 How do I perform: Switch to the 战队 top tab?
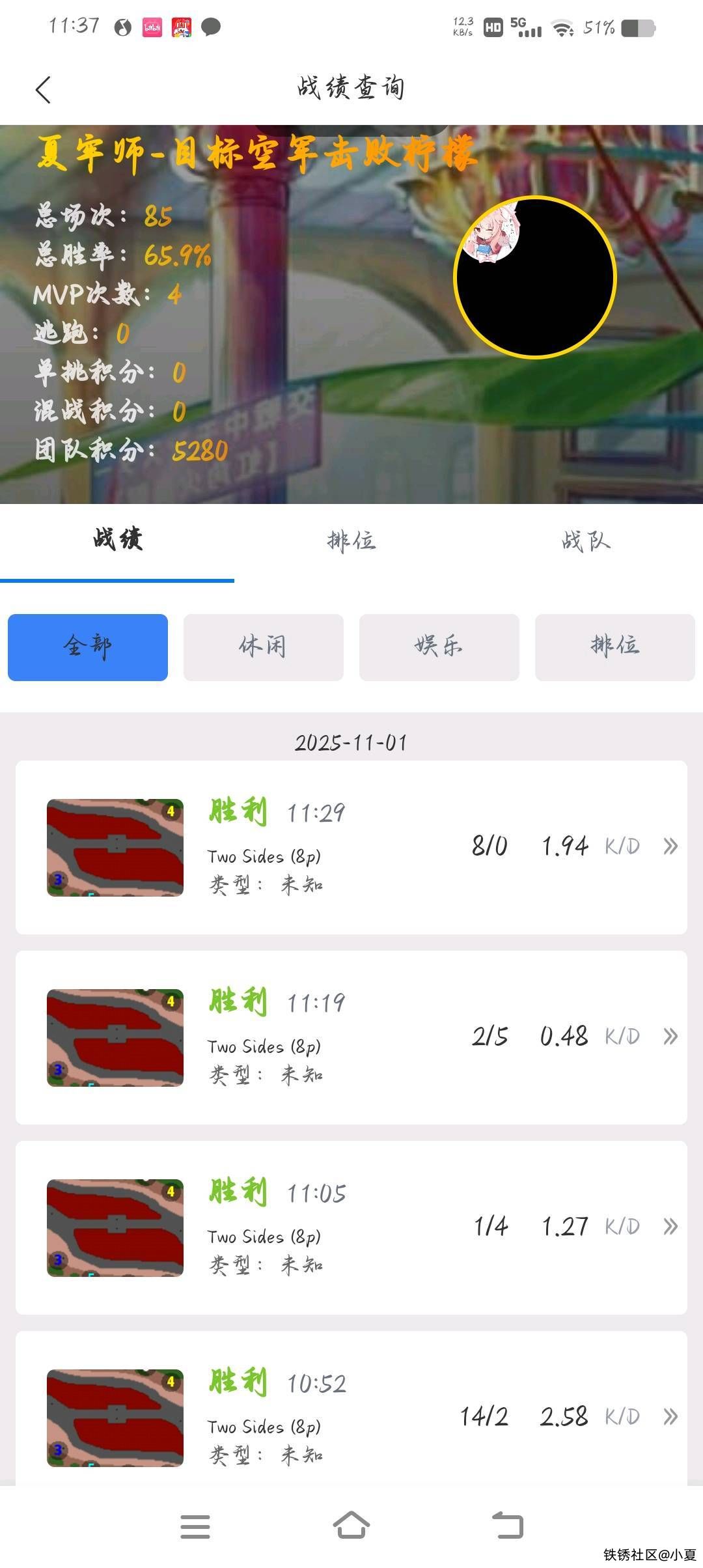point(586,540)
